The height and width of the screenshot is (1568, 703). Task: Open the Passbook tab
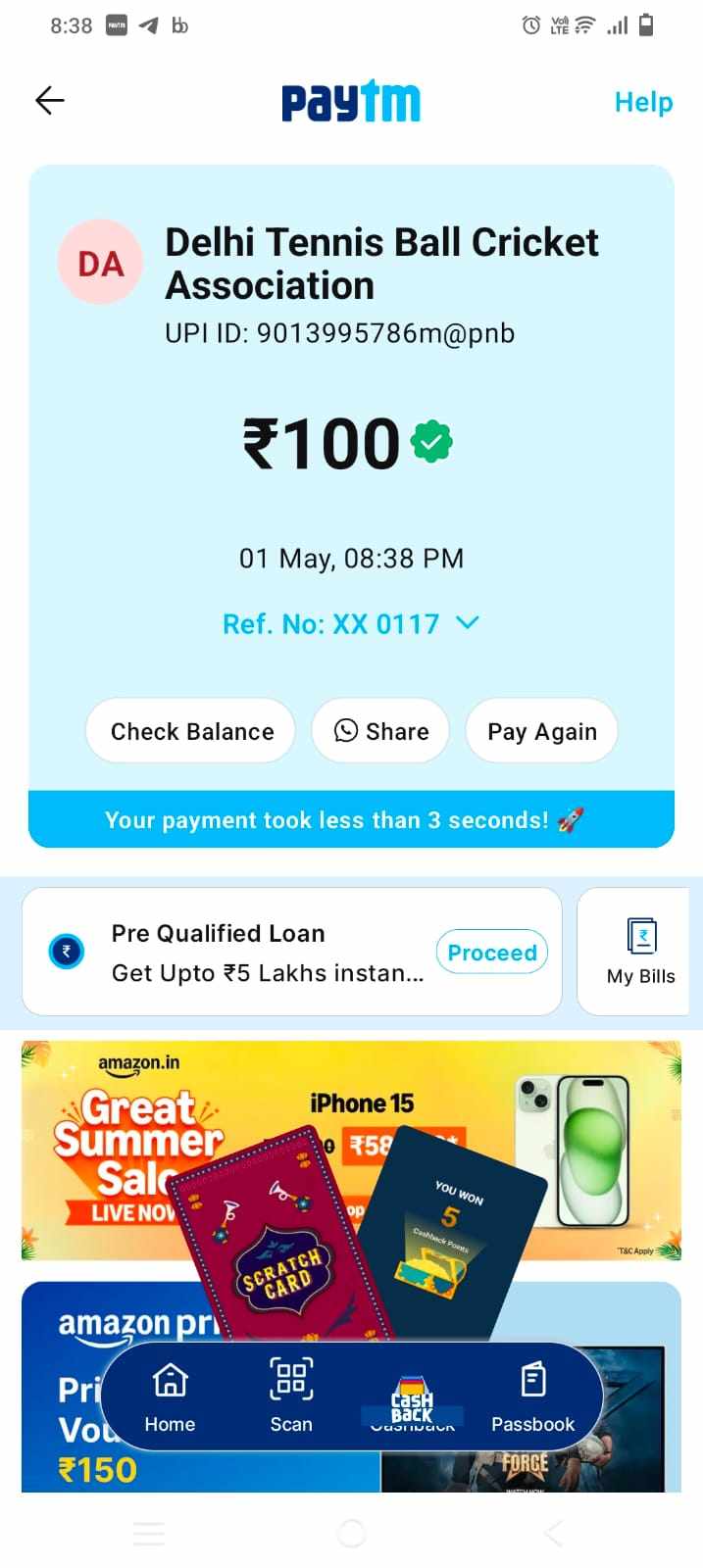[532, 1396]
